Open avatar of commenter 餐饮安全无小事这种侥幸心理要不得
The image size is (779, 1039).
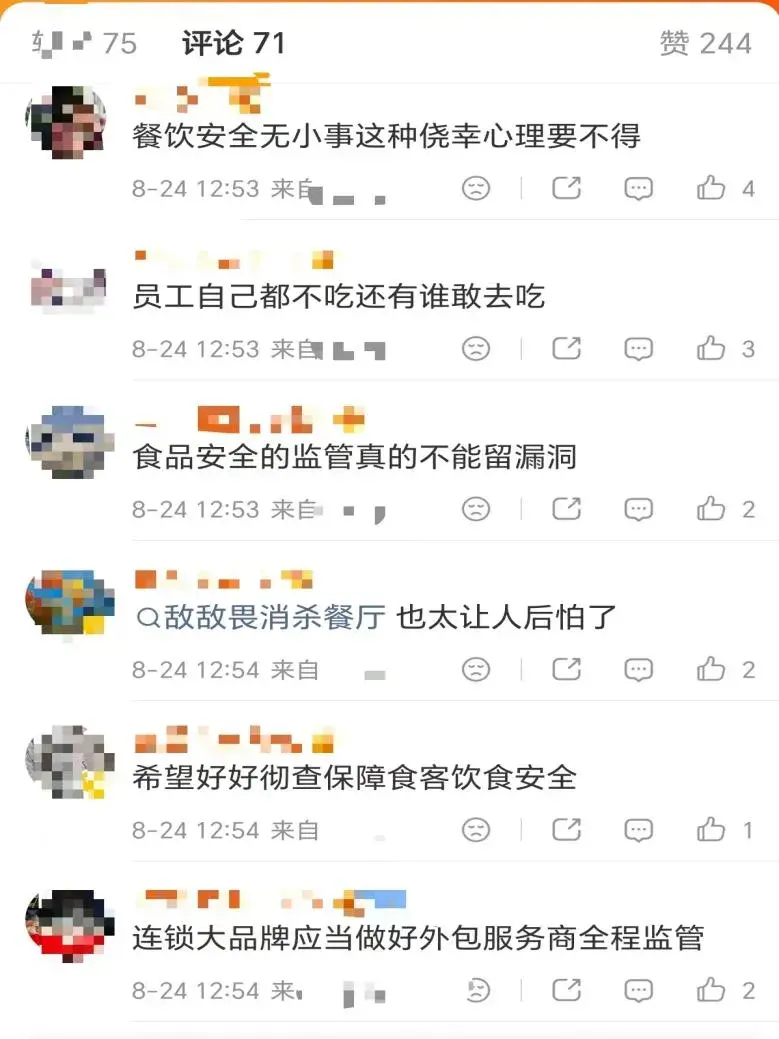(x=66, y=123)
